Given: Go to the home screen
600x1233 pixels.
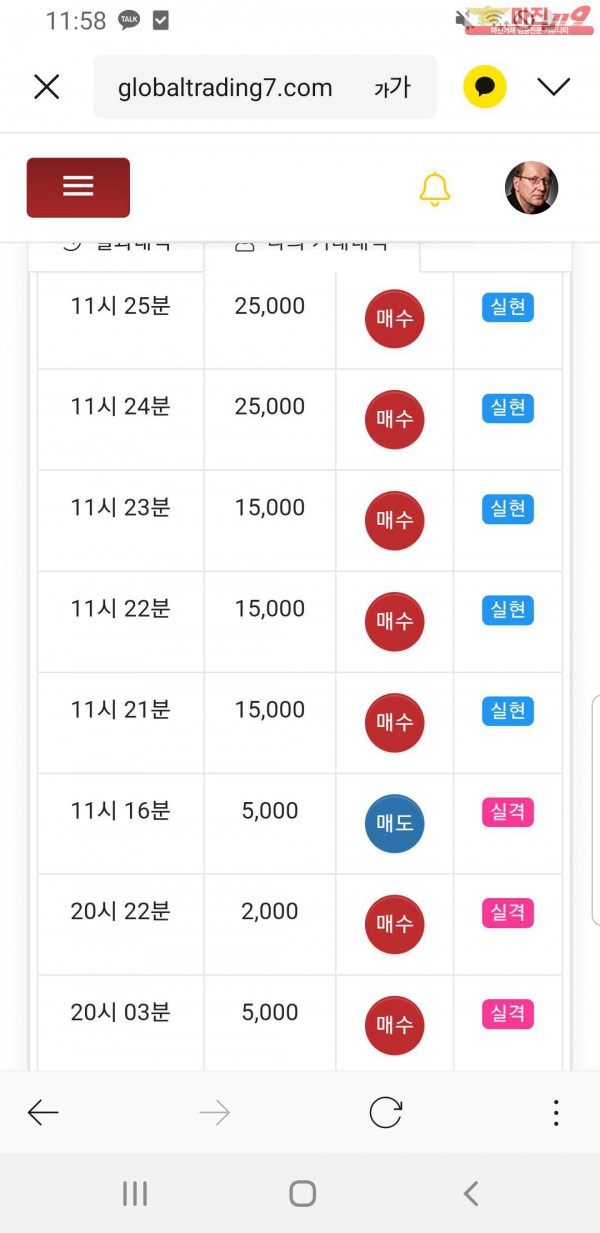Looking at the screenshot, I should click(x=302, y=1193).
